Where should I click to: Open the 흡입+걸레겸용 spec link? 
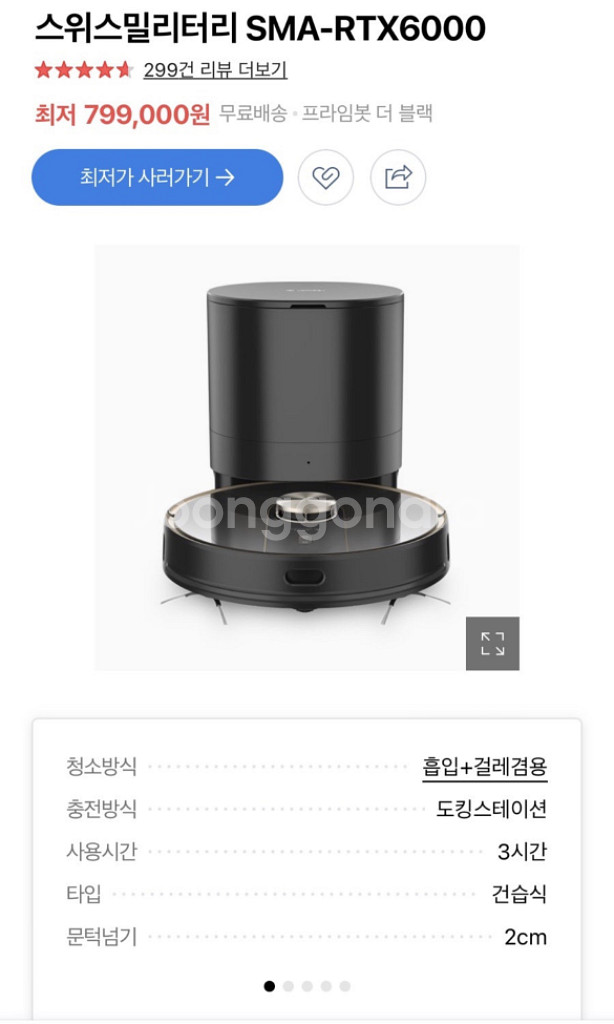(x=484, y=767)
